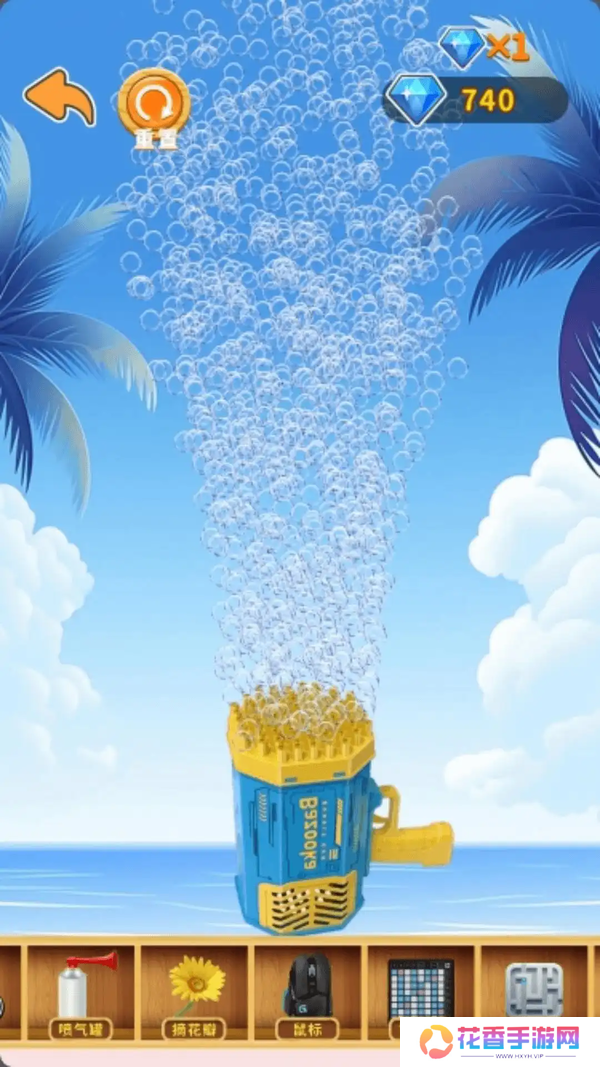Select the 喷气罐 air horn toy
The image size is (600, 1067).
click(82, 990)
